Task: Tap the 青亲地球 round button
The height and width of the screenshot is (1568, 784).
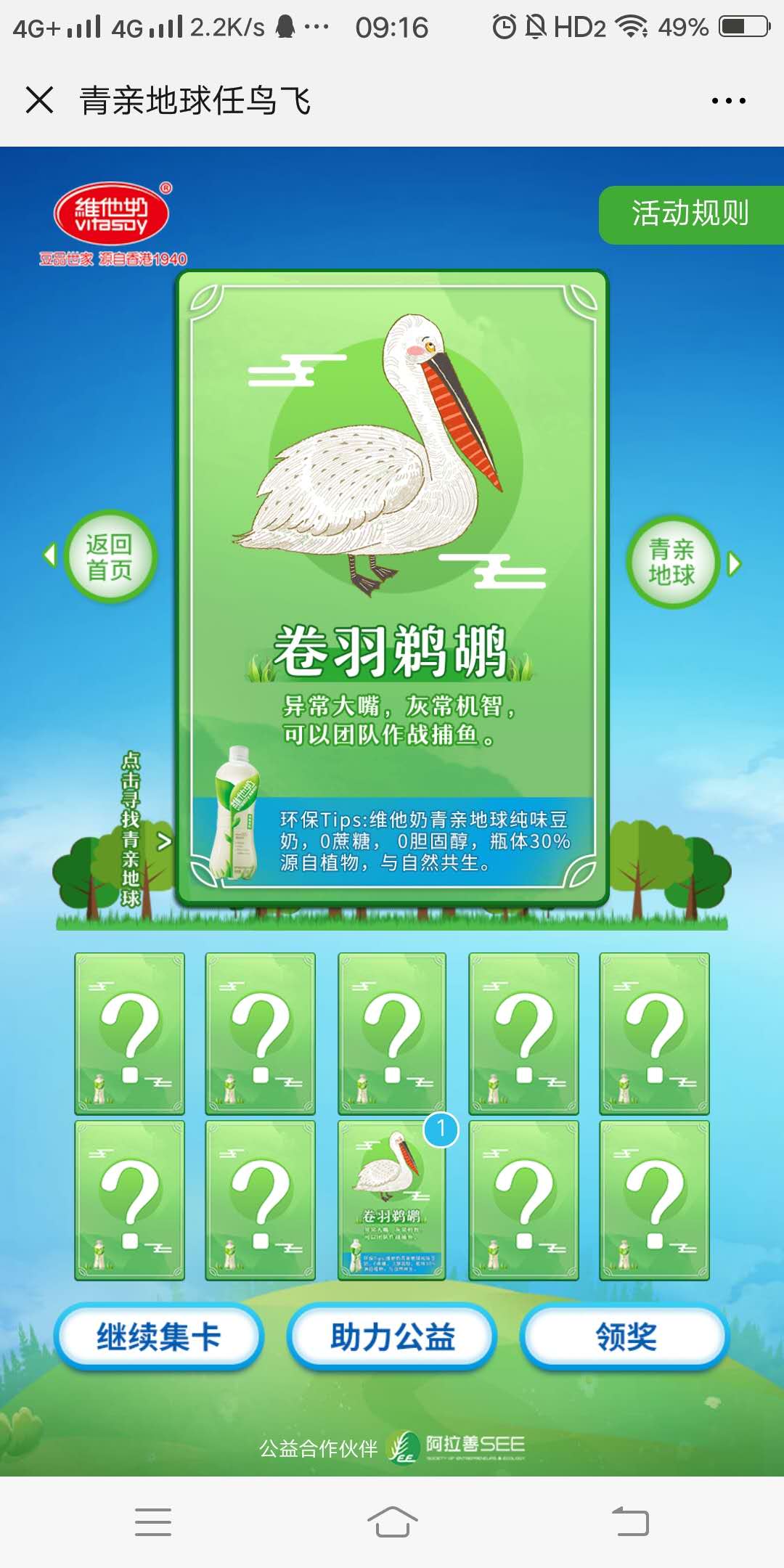Action: pos(672,563)
